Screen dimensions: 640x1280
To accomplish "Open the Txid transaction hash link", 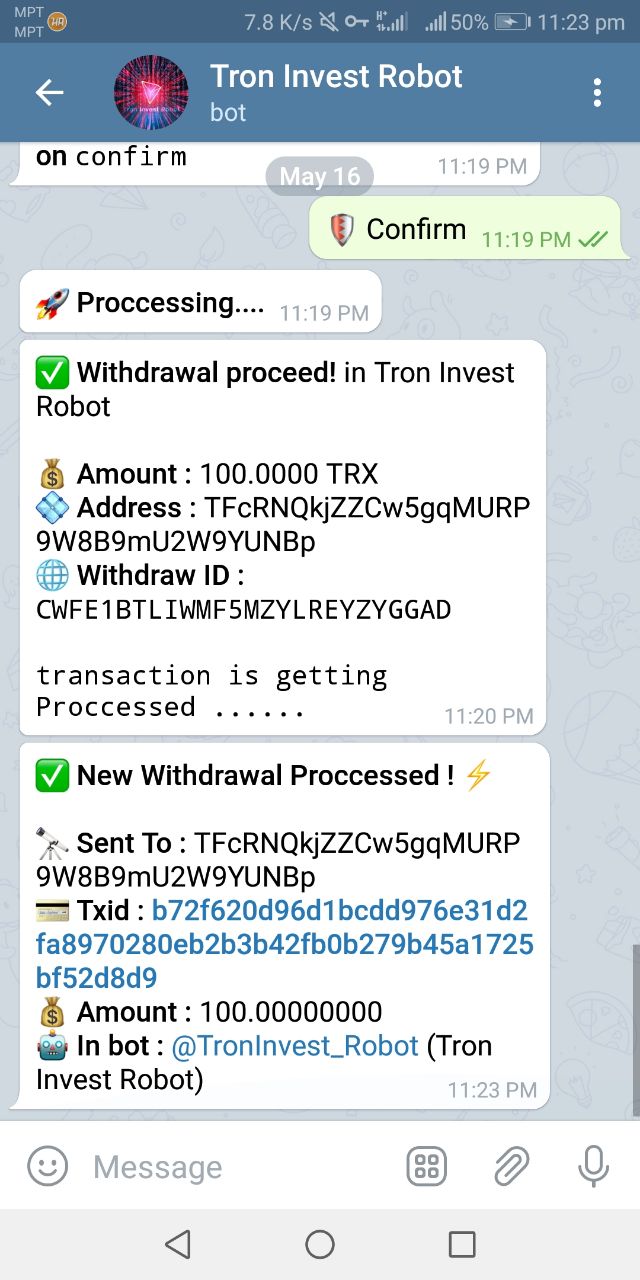I will pos(285,944).
